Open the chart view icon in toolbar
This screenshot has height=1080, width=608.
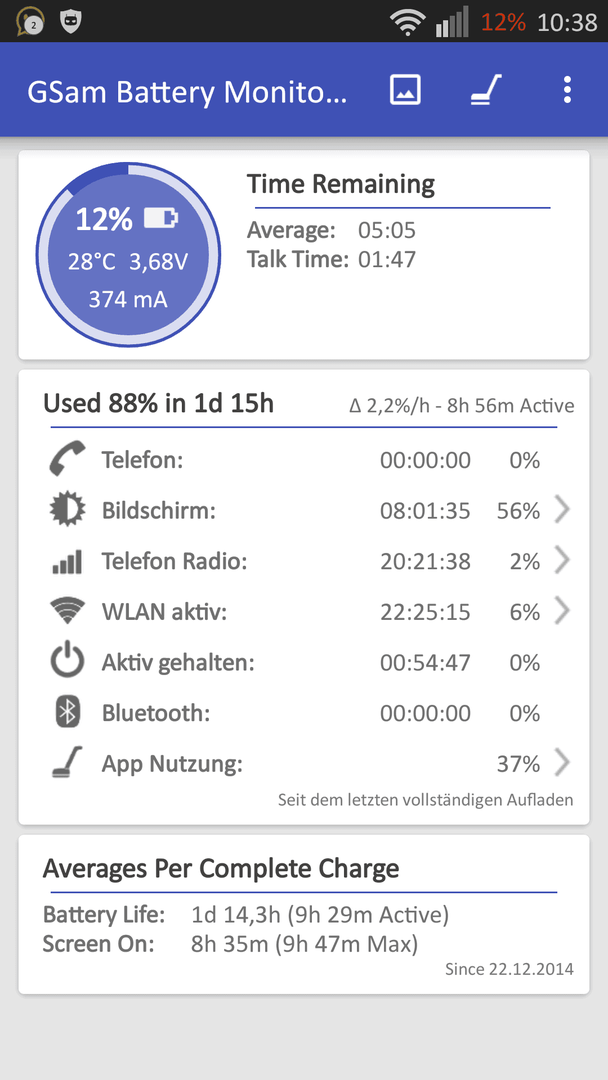[x=405, y=90]
